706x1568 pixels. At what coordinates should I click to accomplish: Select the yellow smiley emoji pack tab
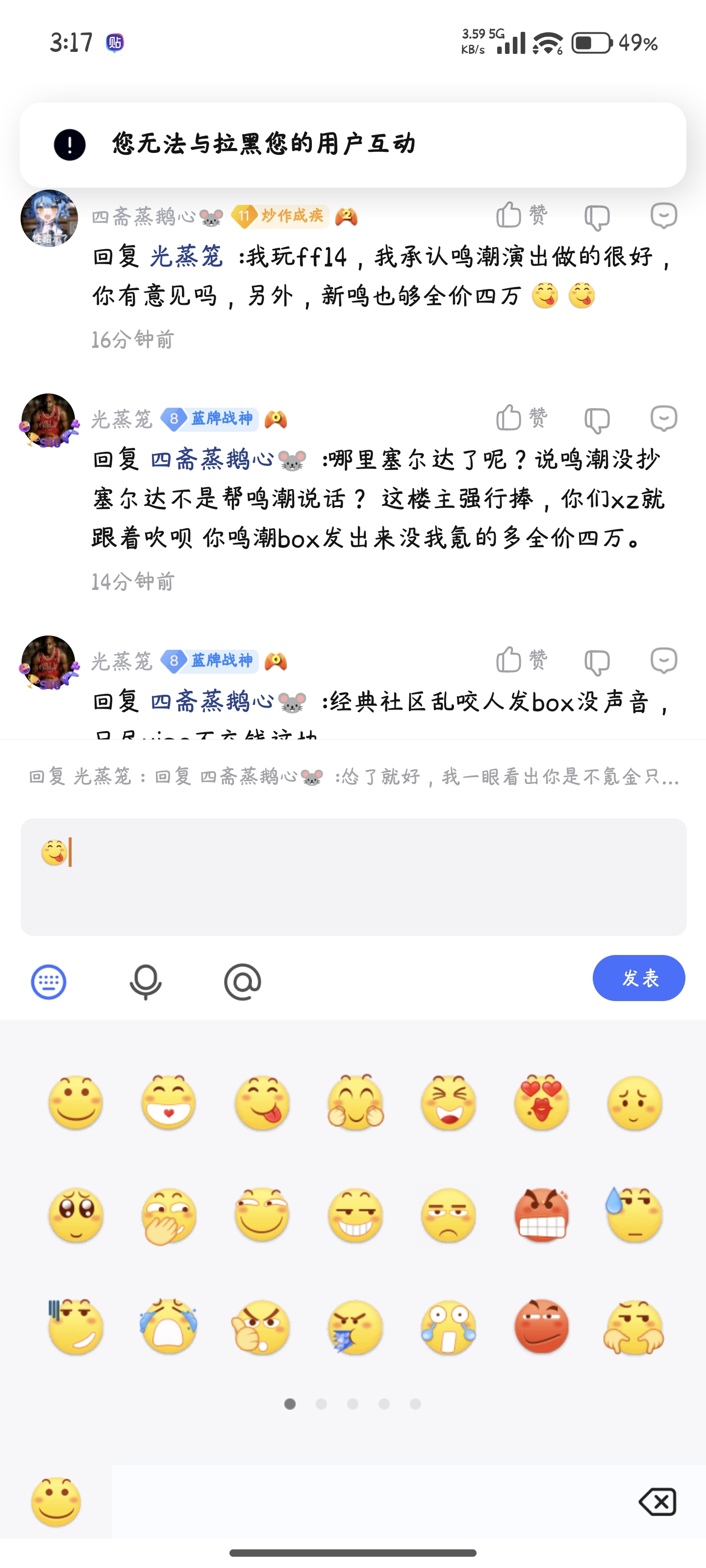[x=56, y=1502]
